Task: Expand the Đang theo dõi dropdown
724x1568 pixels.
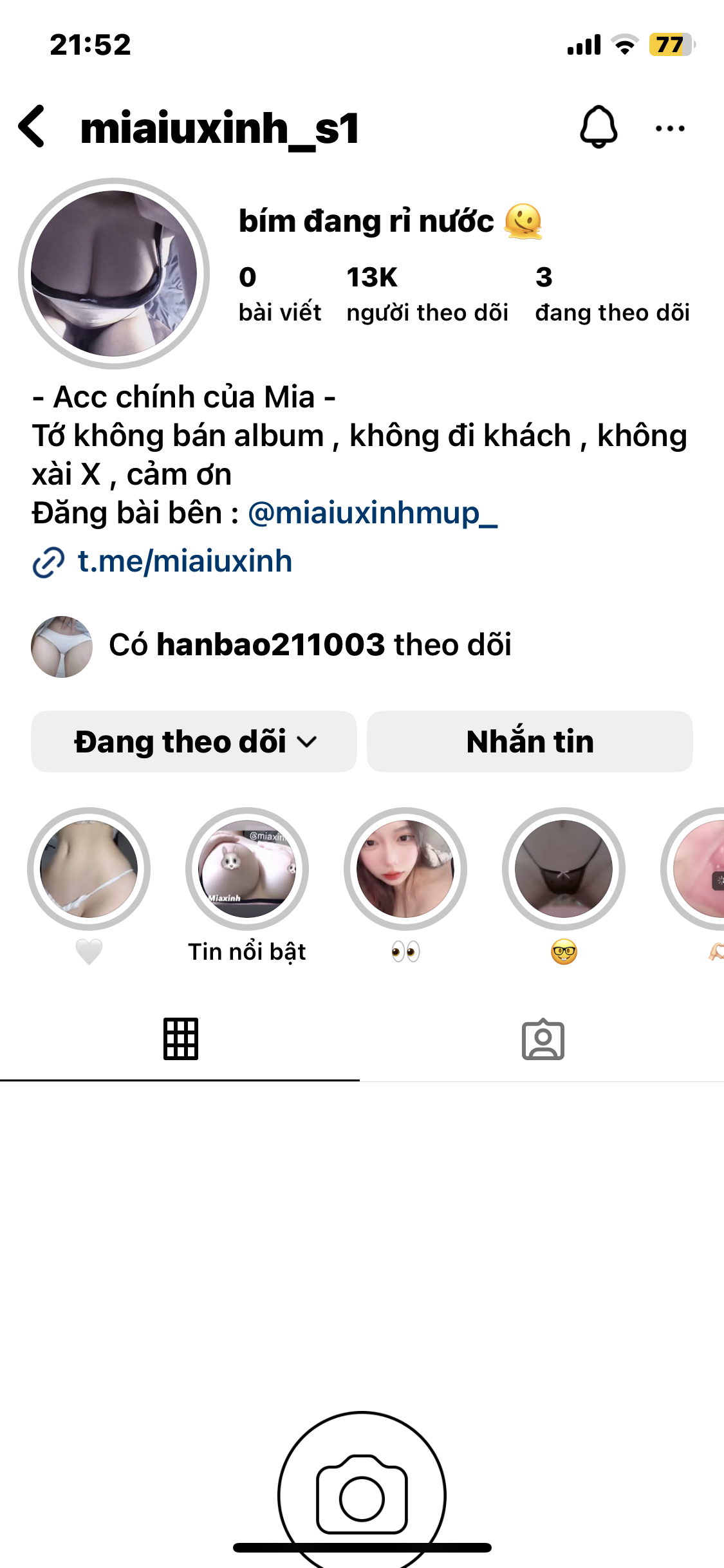Action: click(x=194, y=742)
